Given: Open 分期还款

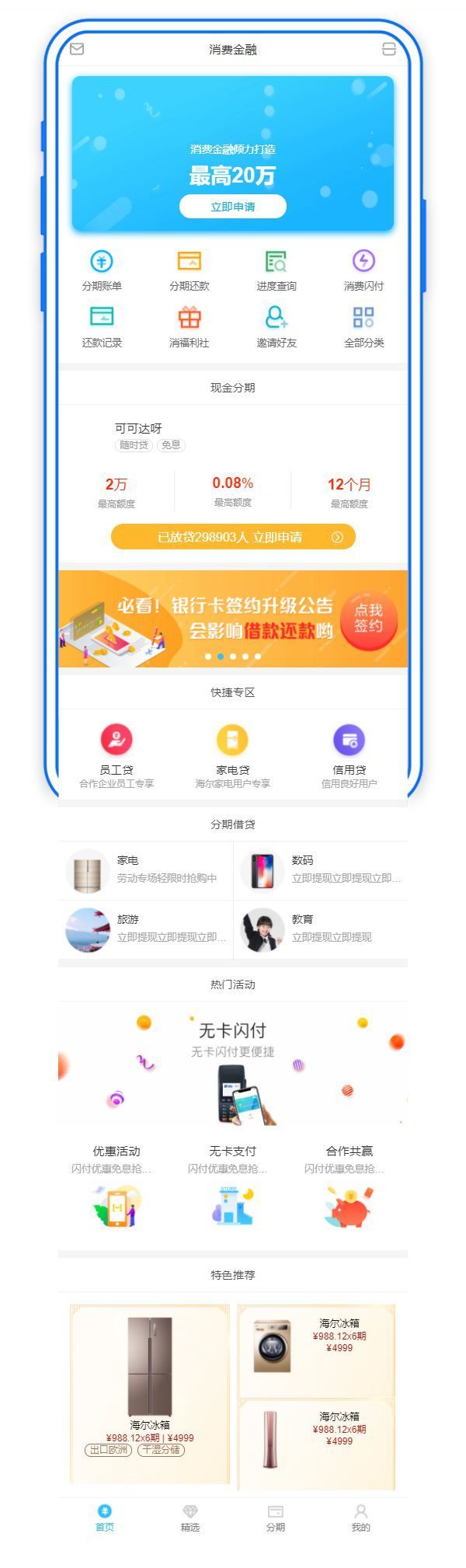Looking at the screenshot, I should [x=190, y=269].
